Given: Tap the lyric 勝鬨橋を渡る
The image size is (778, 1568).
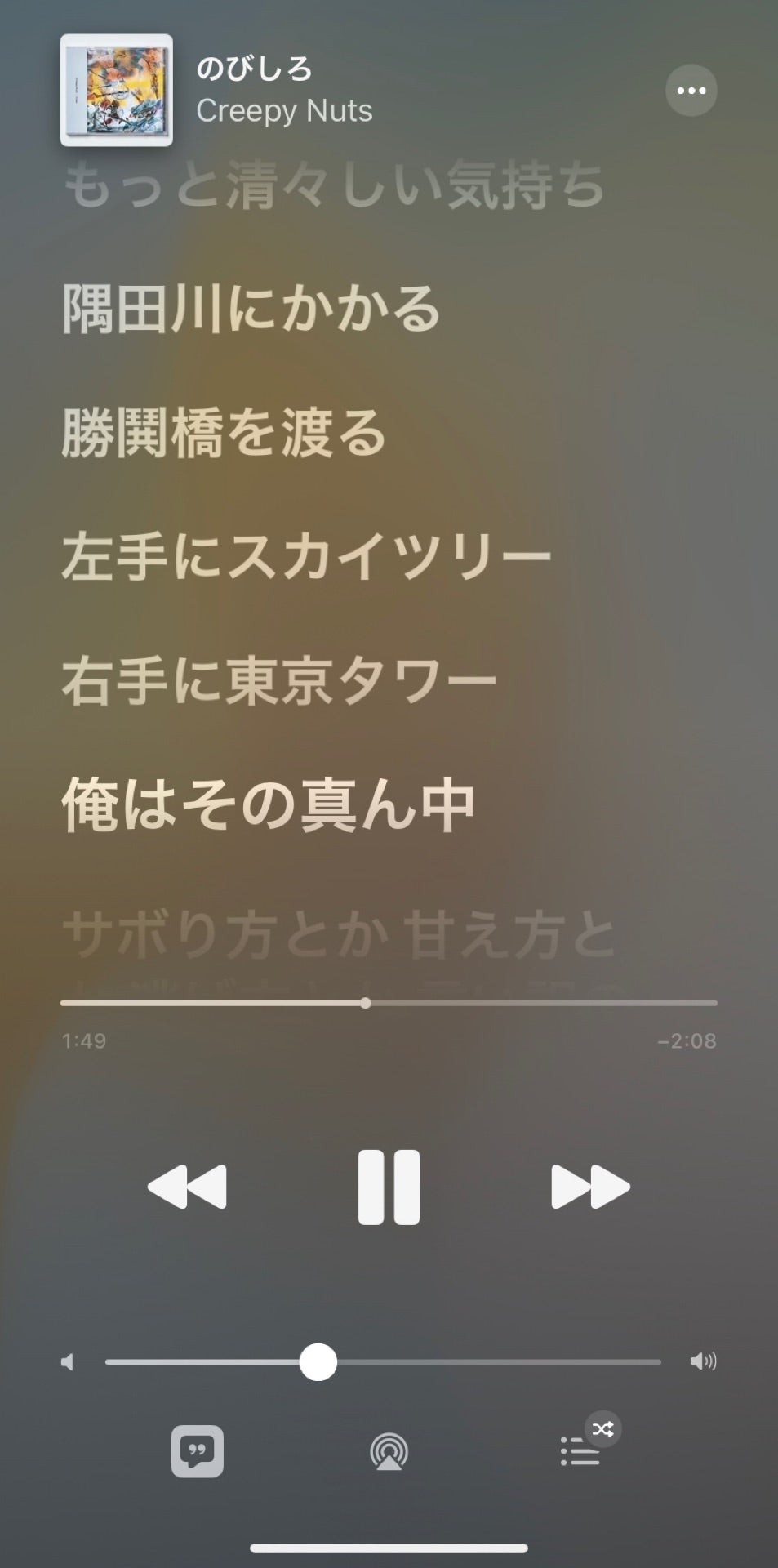Looking at the screenshot, I should click(x=225, y=434).
